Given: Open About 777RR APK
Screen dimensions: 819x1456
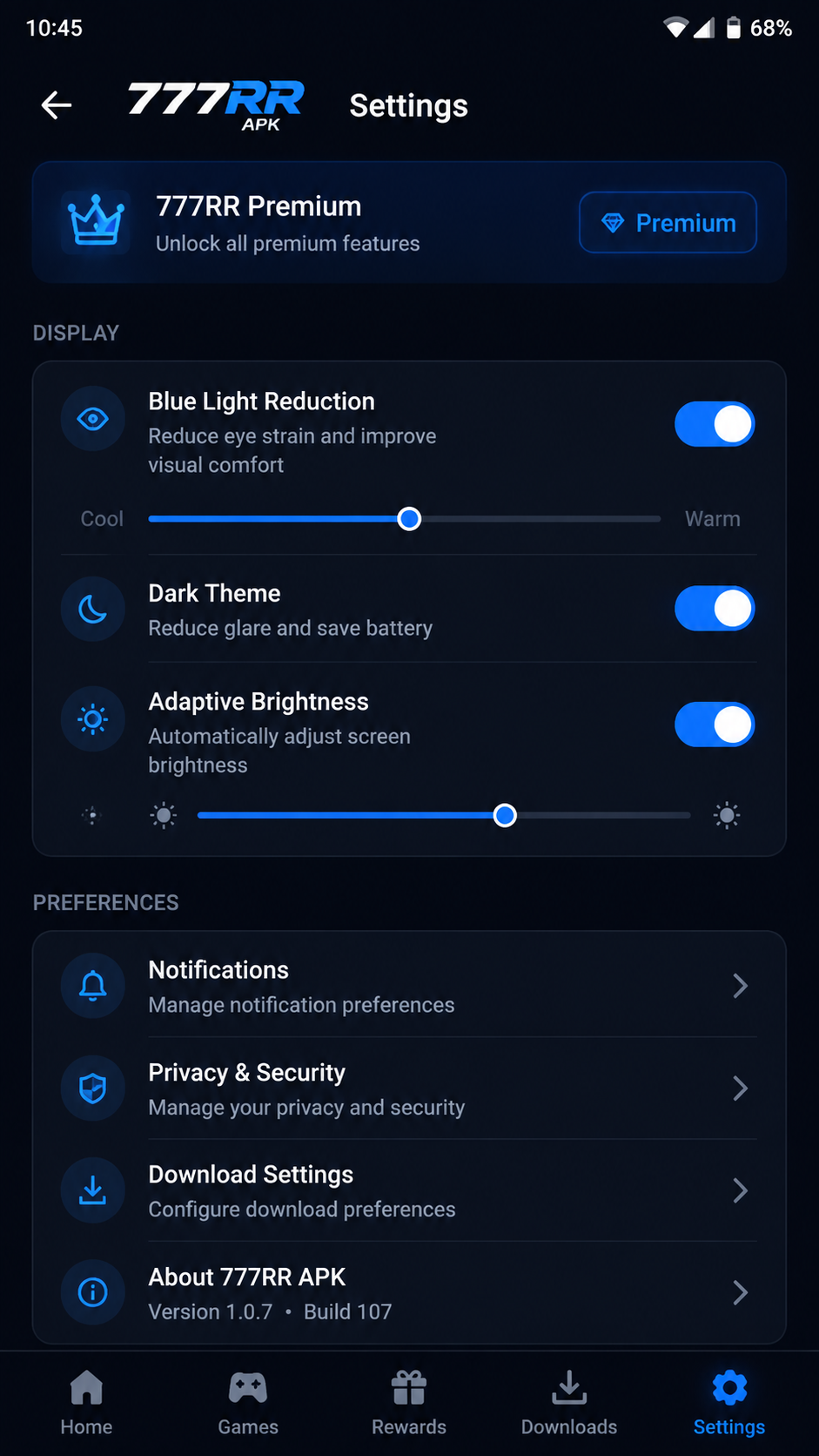Looking at the screenshot, I should [409, 1293].
